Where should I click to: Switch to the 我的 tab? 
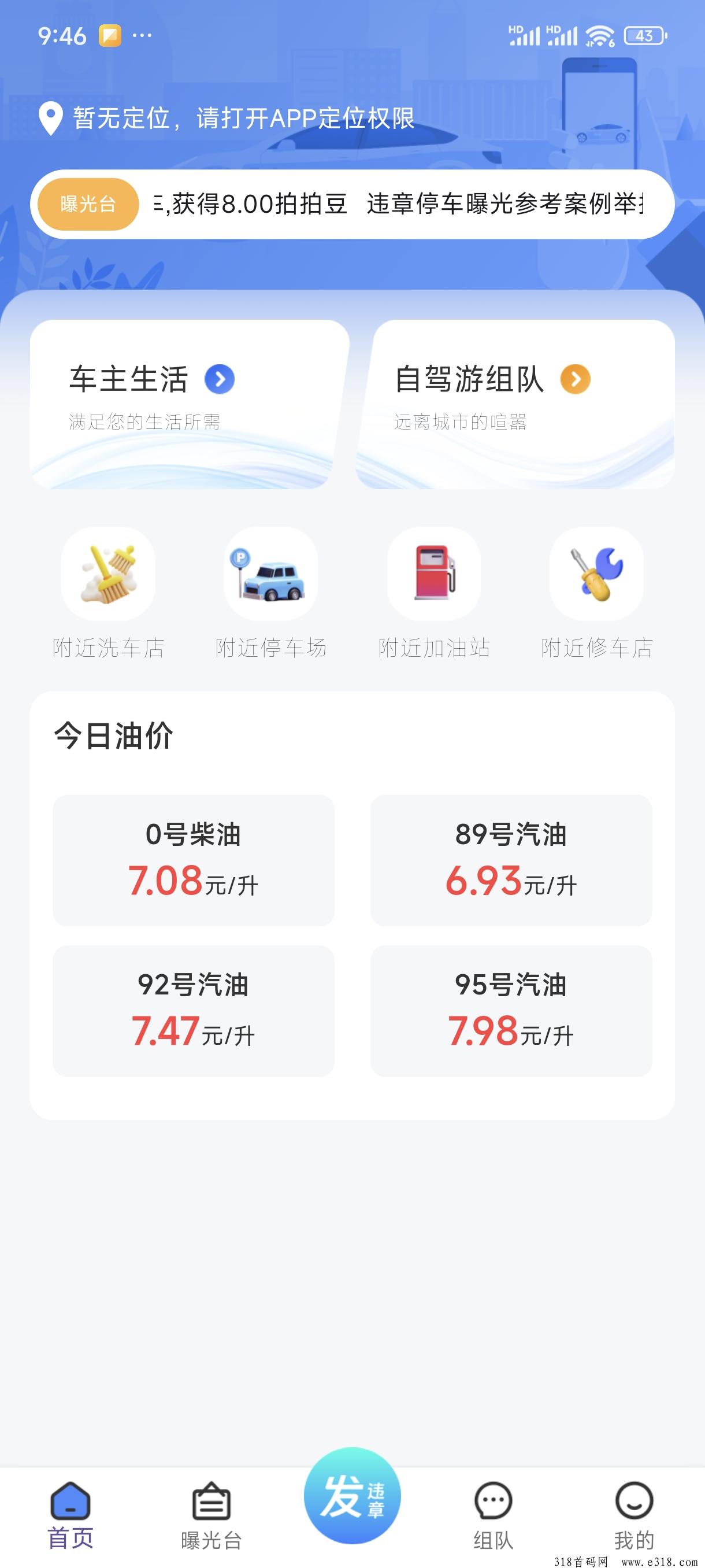click(x=634, y=1517)
